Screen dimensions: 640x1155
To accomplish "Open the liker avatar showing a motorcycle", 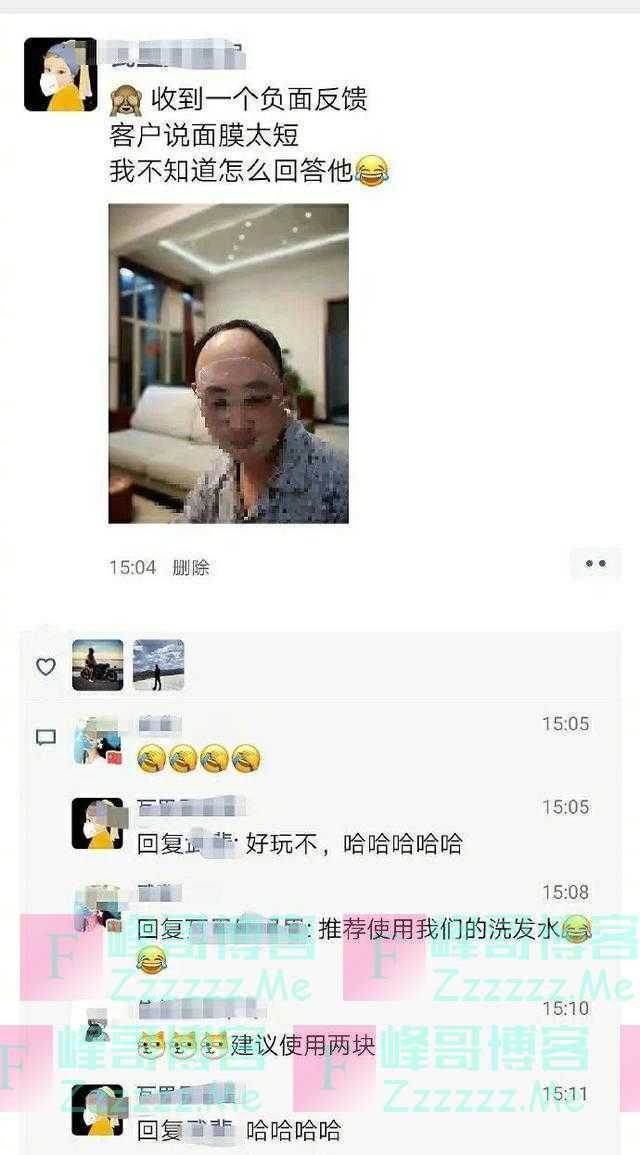I will pyautogui.click(x=98, y=665).
